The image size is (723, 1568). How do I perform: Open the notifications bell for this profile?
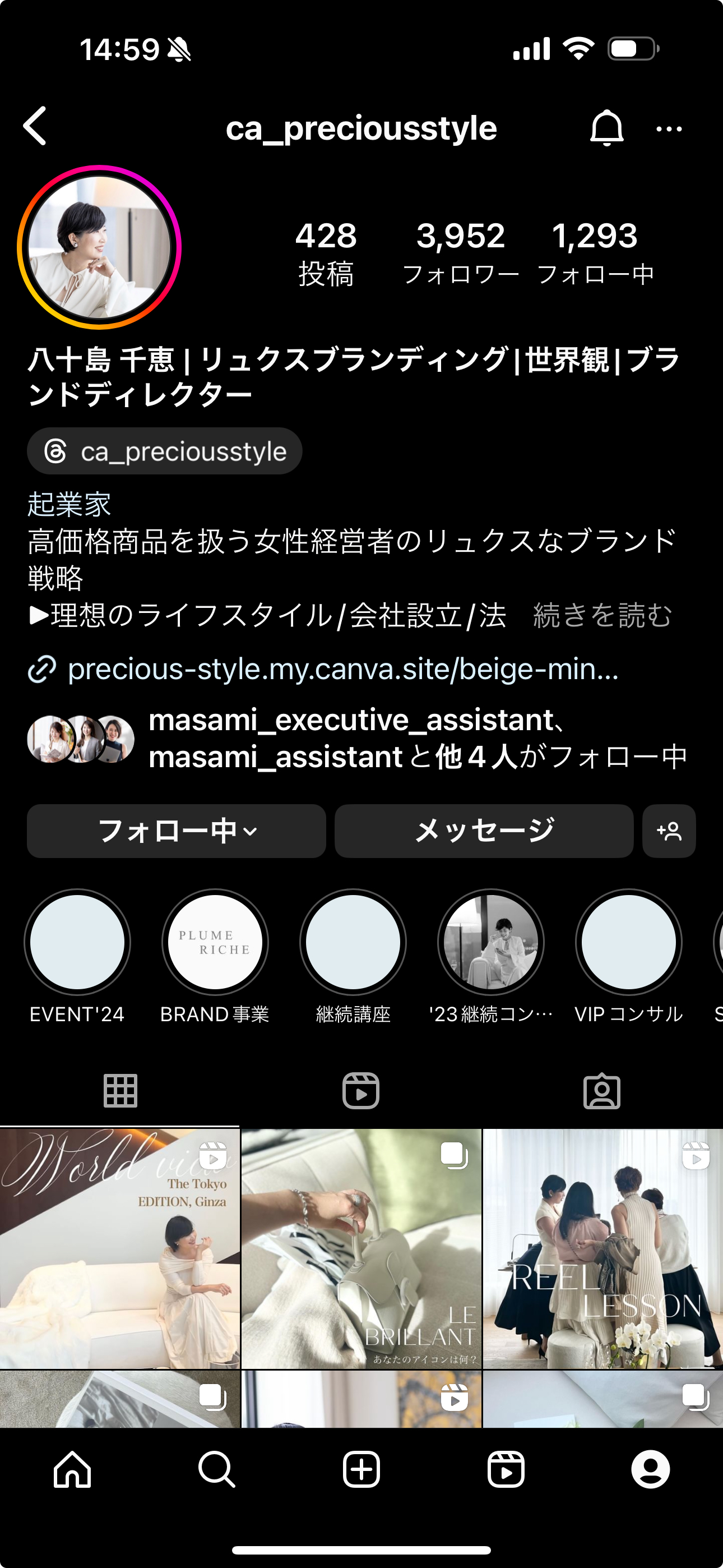pyautogui.click(x=606, y=128)
